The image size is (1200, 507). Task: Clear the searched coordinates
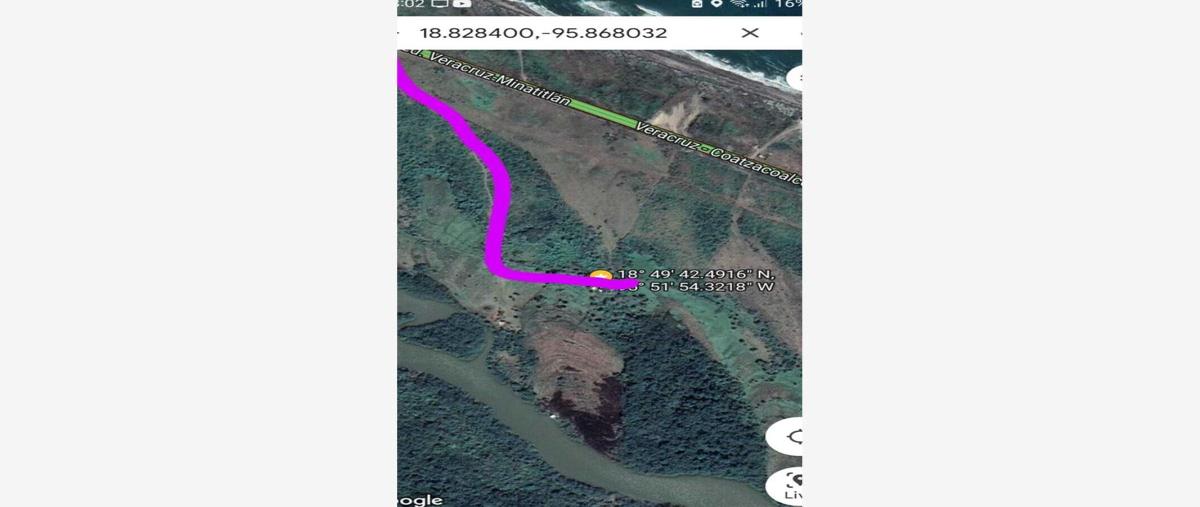(x=750, y=33)
